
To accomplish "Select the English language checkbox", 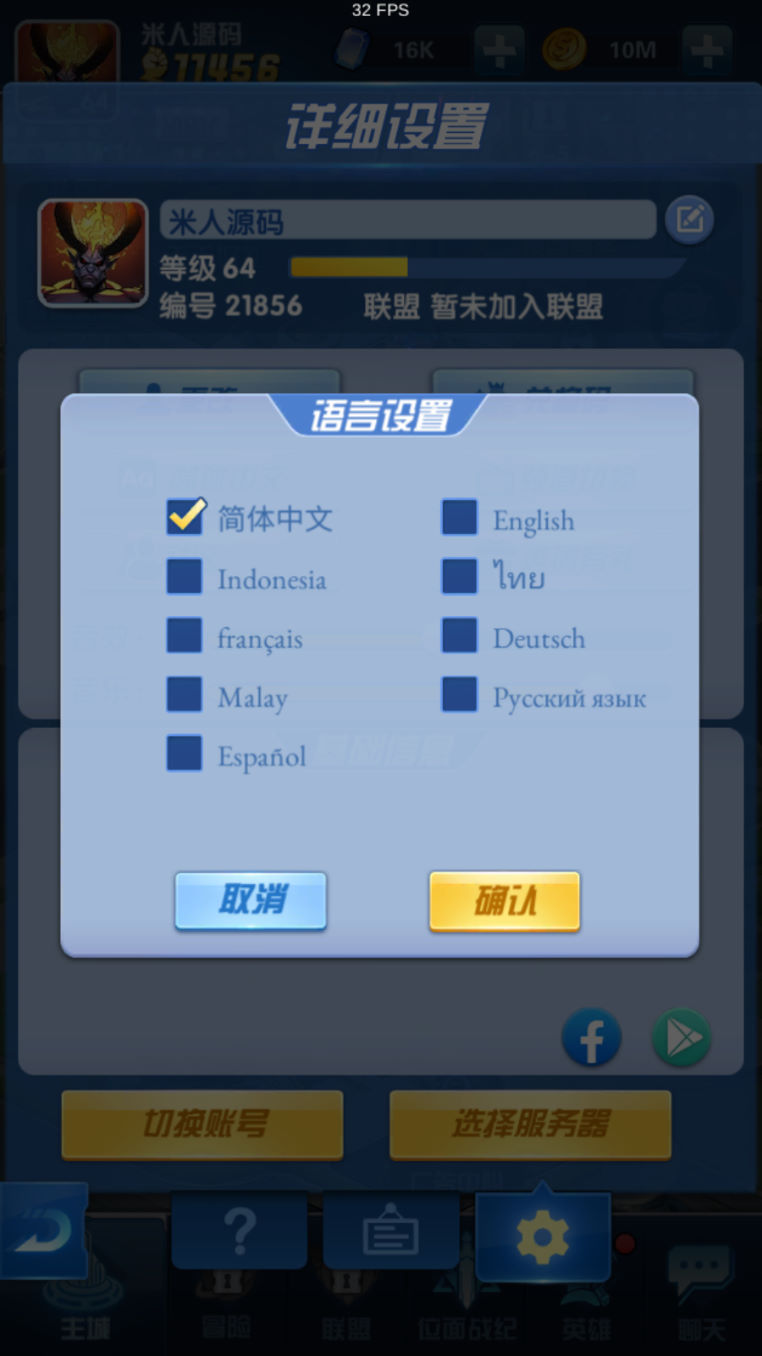I will click(460, 518).
